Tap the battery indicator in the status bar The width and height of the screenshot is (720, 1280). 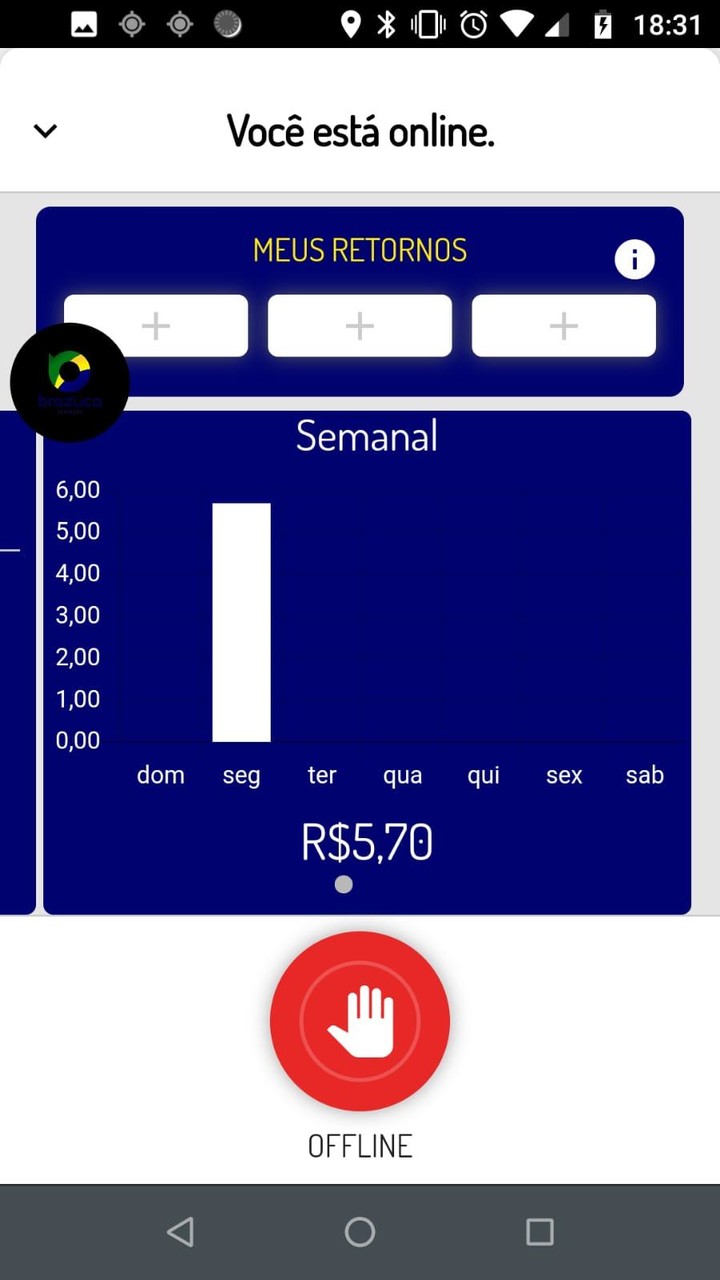602,24
